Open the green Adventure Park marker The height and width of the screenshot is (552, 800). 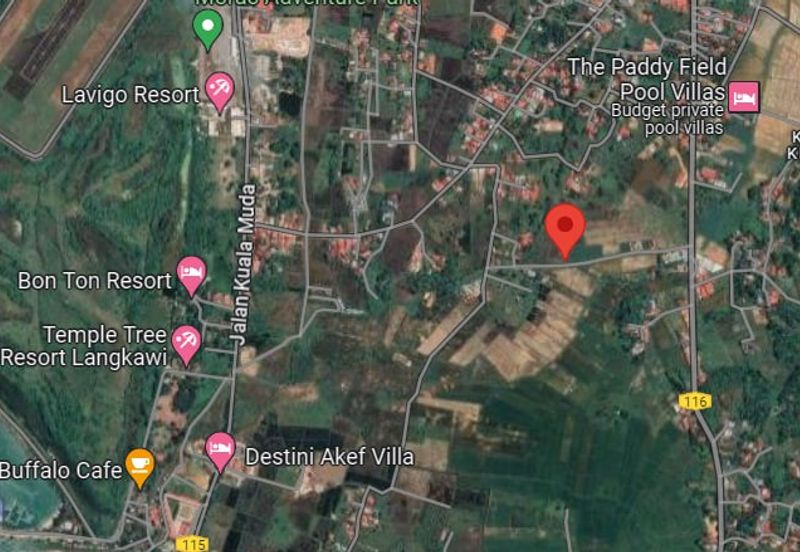(207, 28)
